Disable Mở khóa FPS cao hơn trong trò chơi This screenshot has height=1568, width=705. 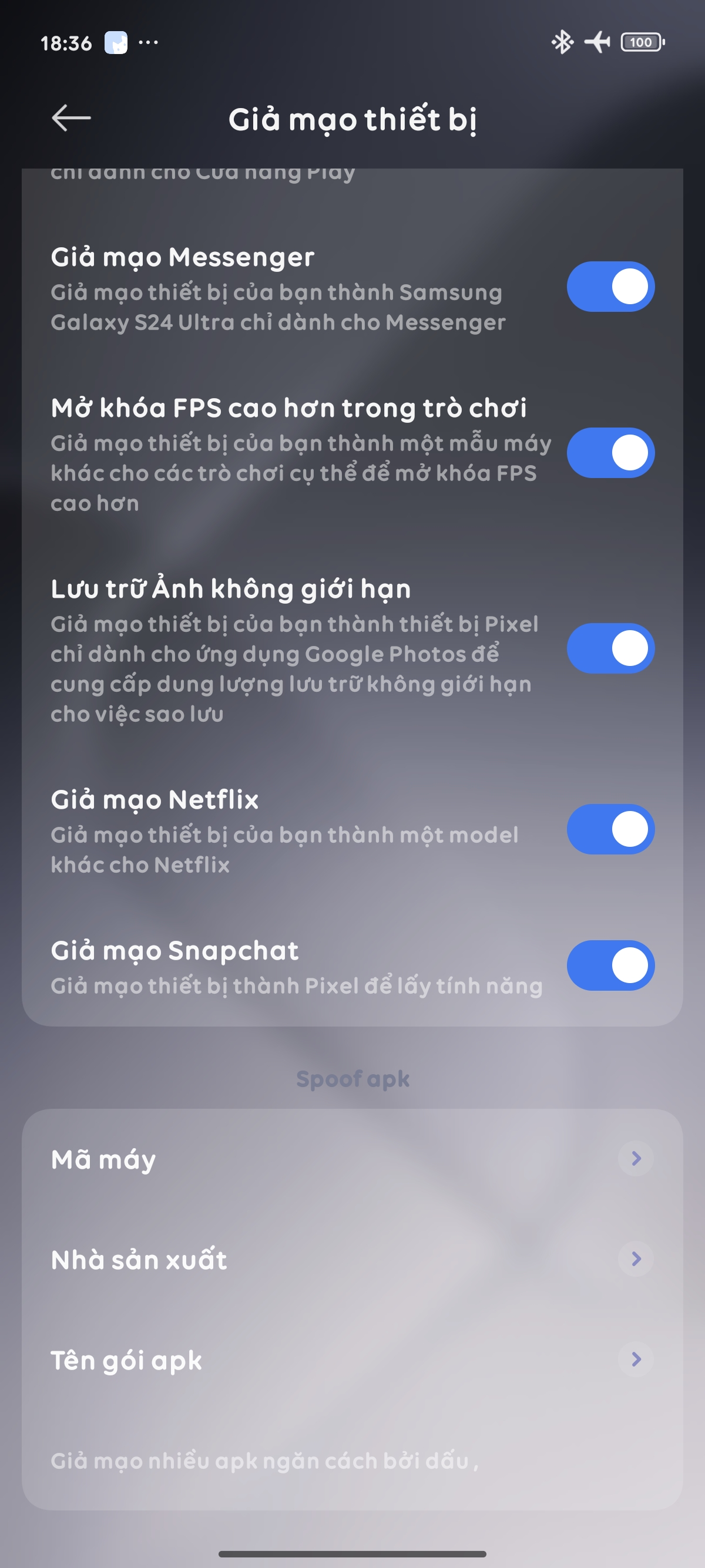pos(610,453)
